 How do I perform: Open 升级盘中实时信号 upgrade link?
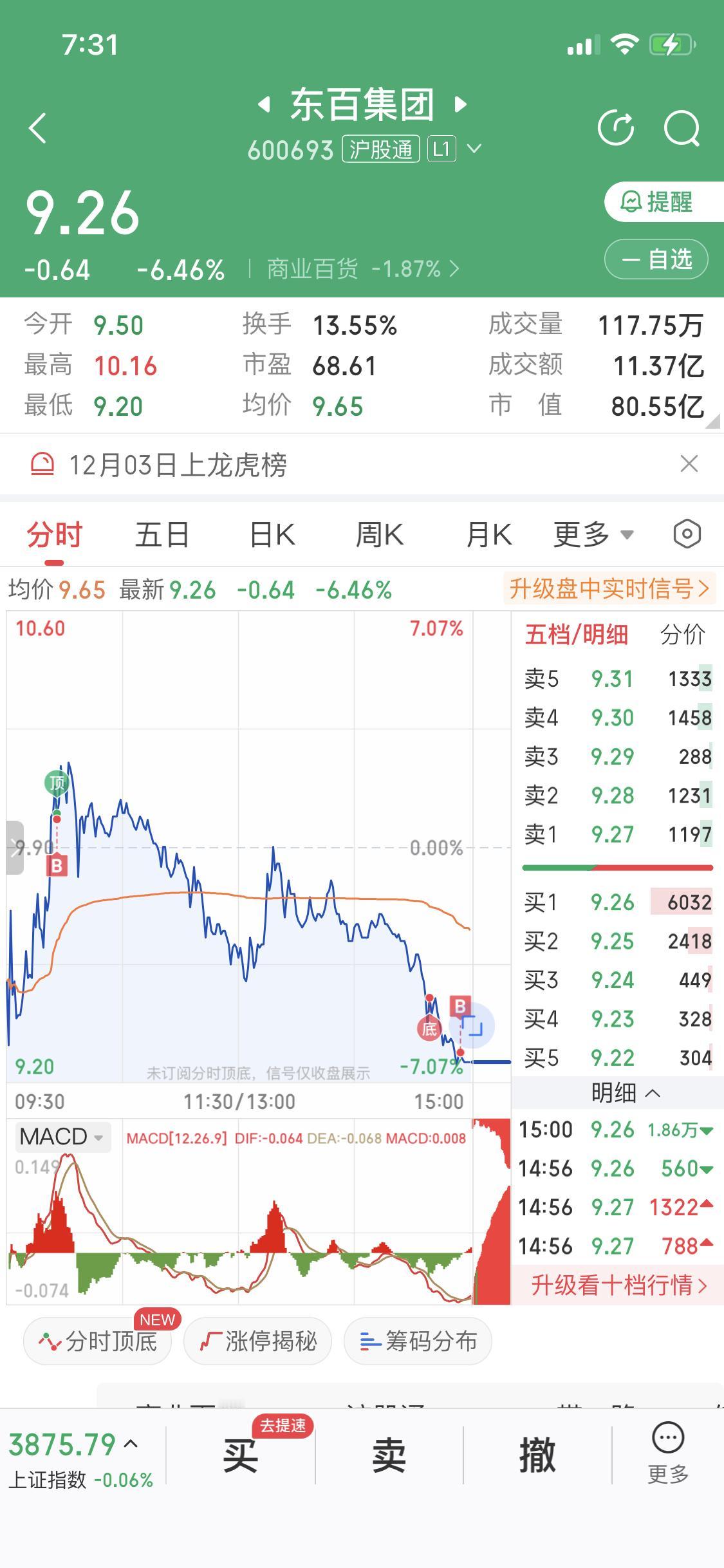point(608,589)
